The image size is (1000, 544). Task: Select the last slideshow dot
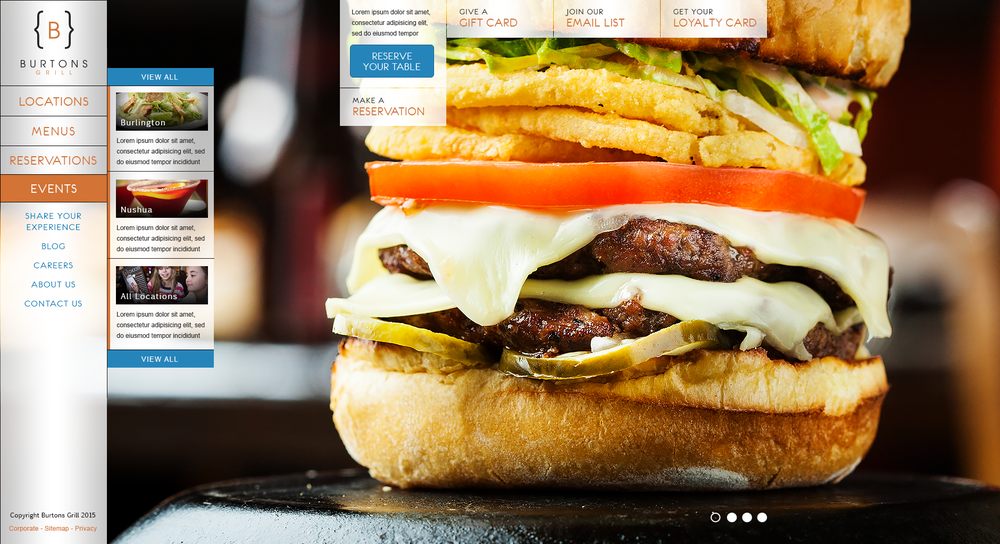click(762, 517)
